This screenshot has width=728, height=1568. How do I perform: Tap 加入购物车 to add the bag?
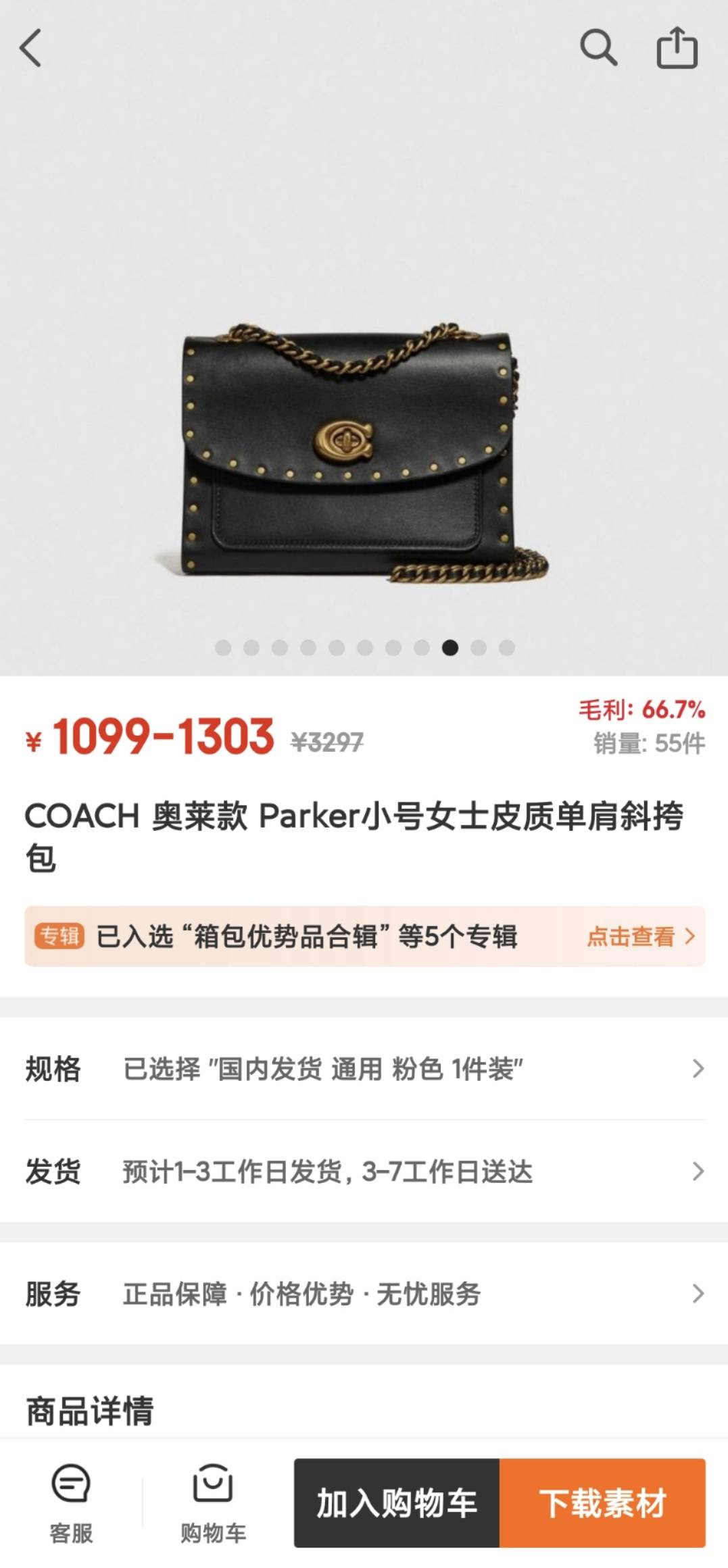click(397, 1503)
